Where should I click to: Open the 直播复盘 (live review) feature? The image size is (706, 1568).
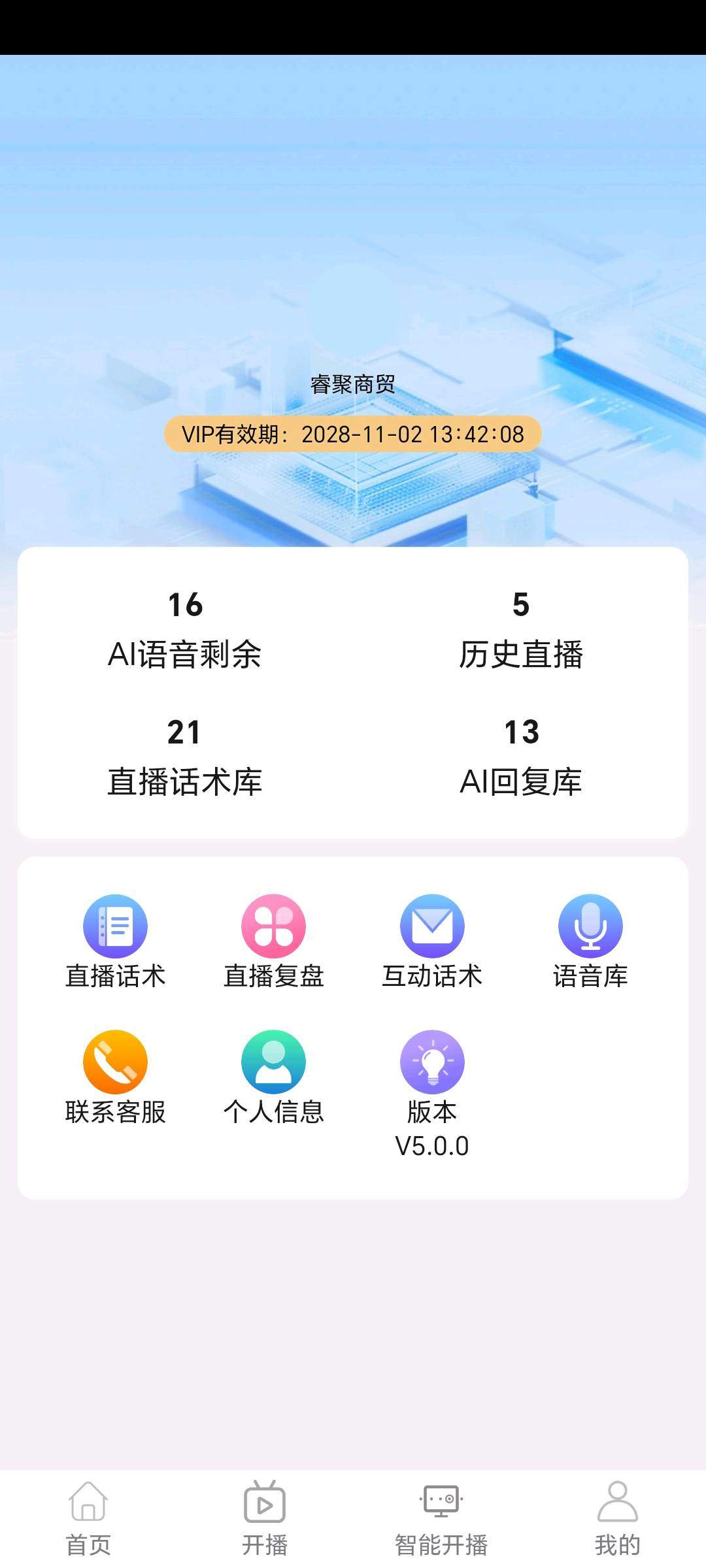pos(274,941)
